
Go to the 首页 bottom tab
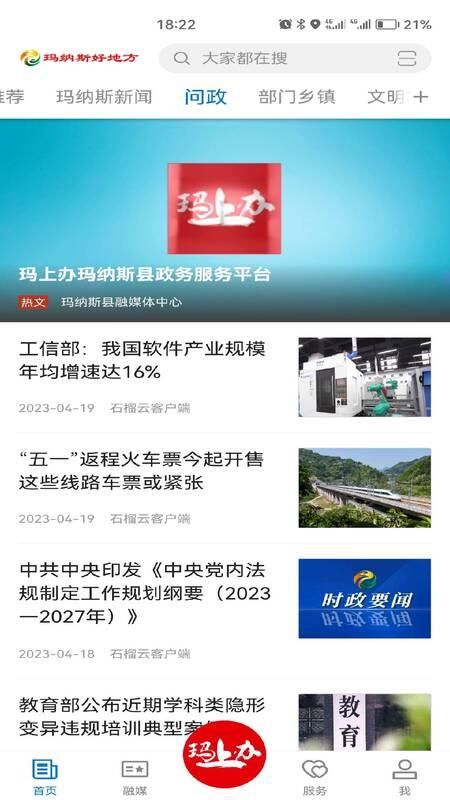pos(45,777)
